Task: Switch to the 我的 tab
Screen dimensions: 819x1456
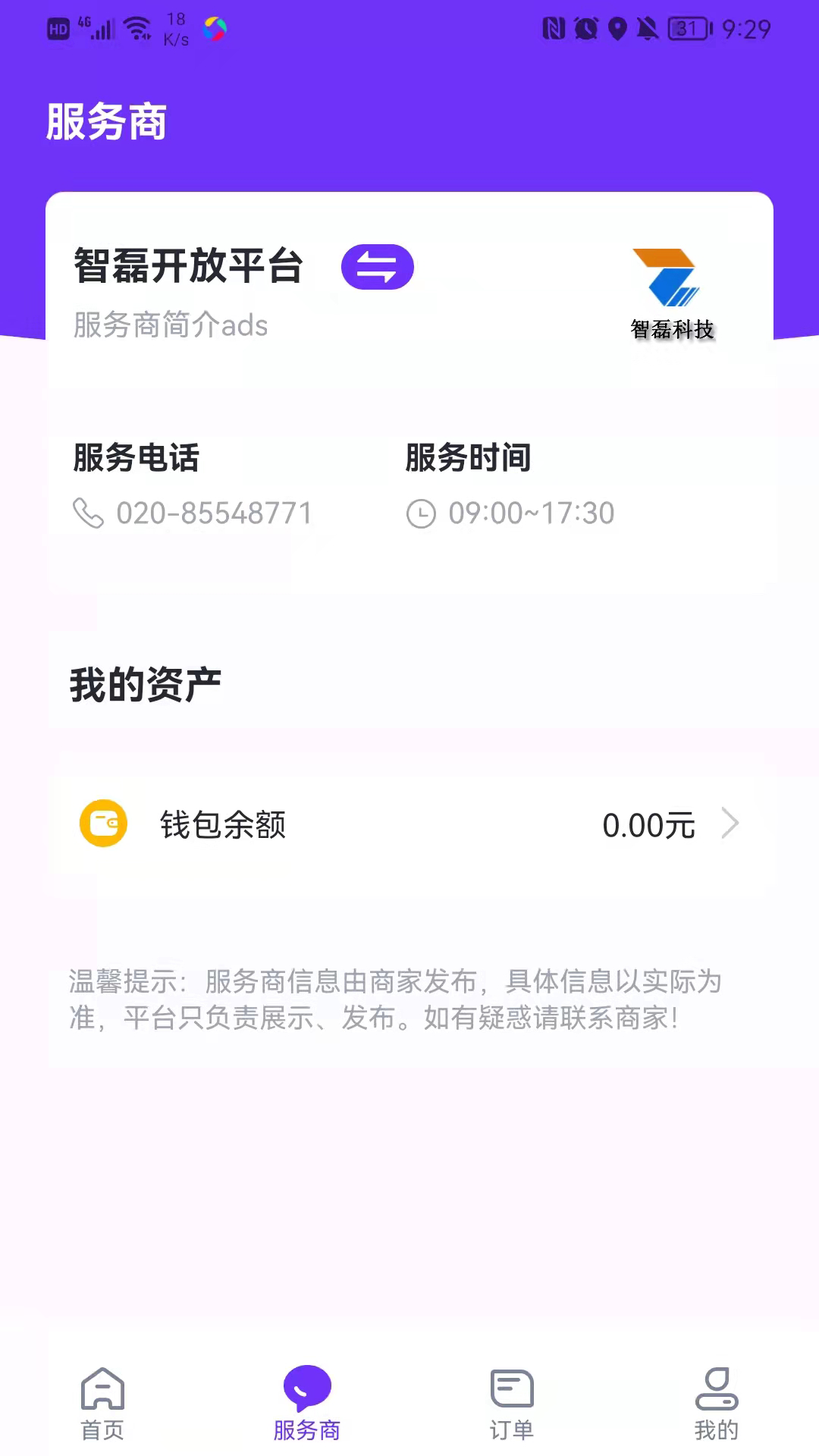Action: (715, 1410)
